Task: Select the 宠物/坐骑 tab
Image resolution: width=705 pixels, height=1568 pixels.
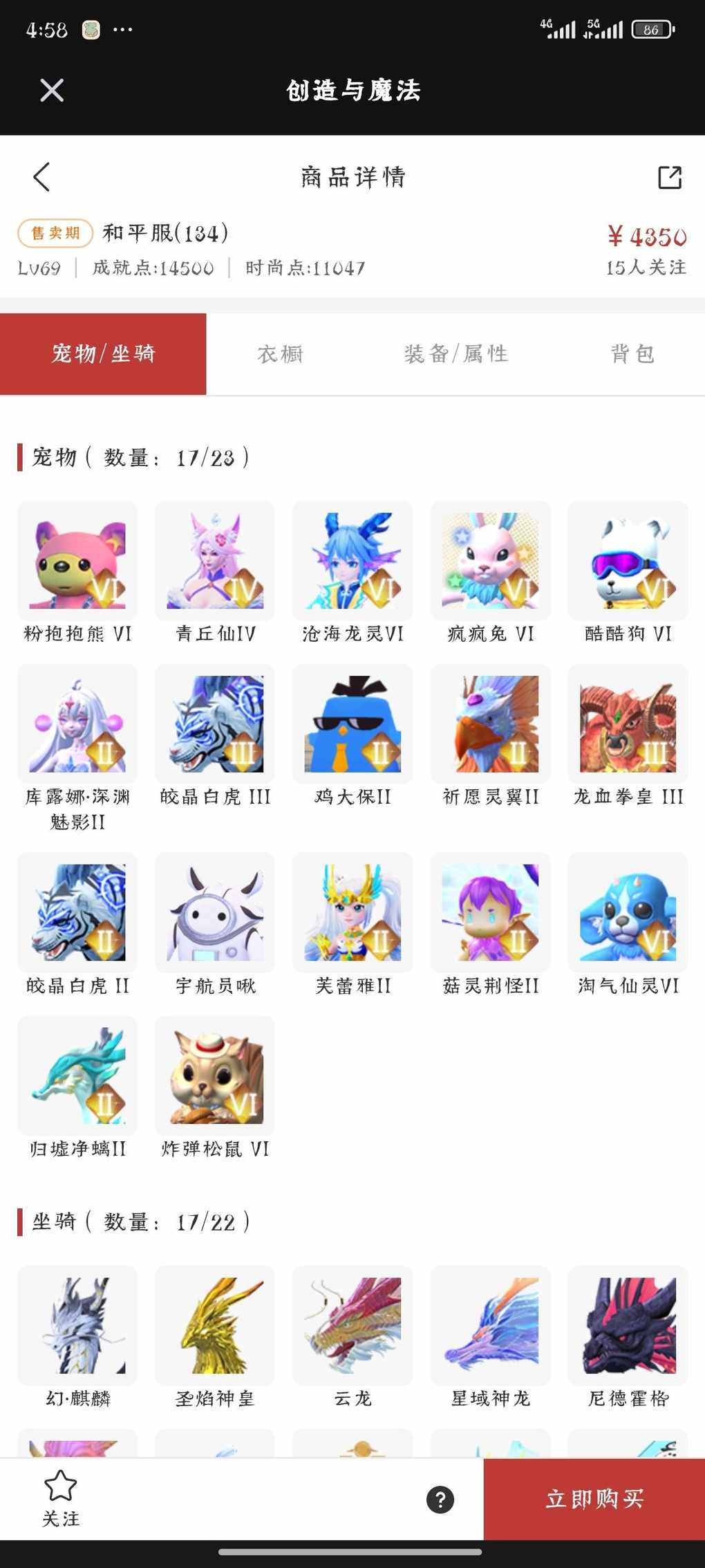Action: coord(103,354)
